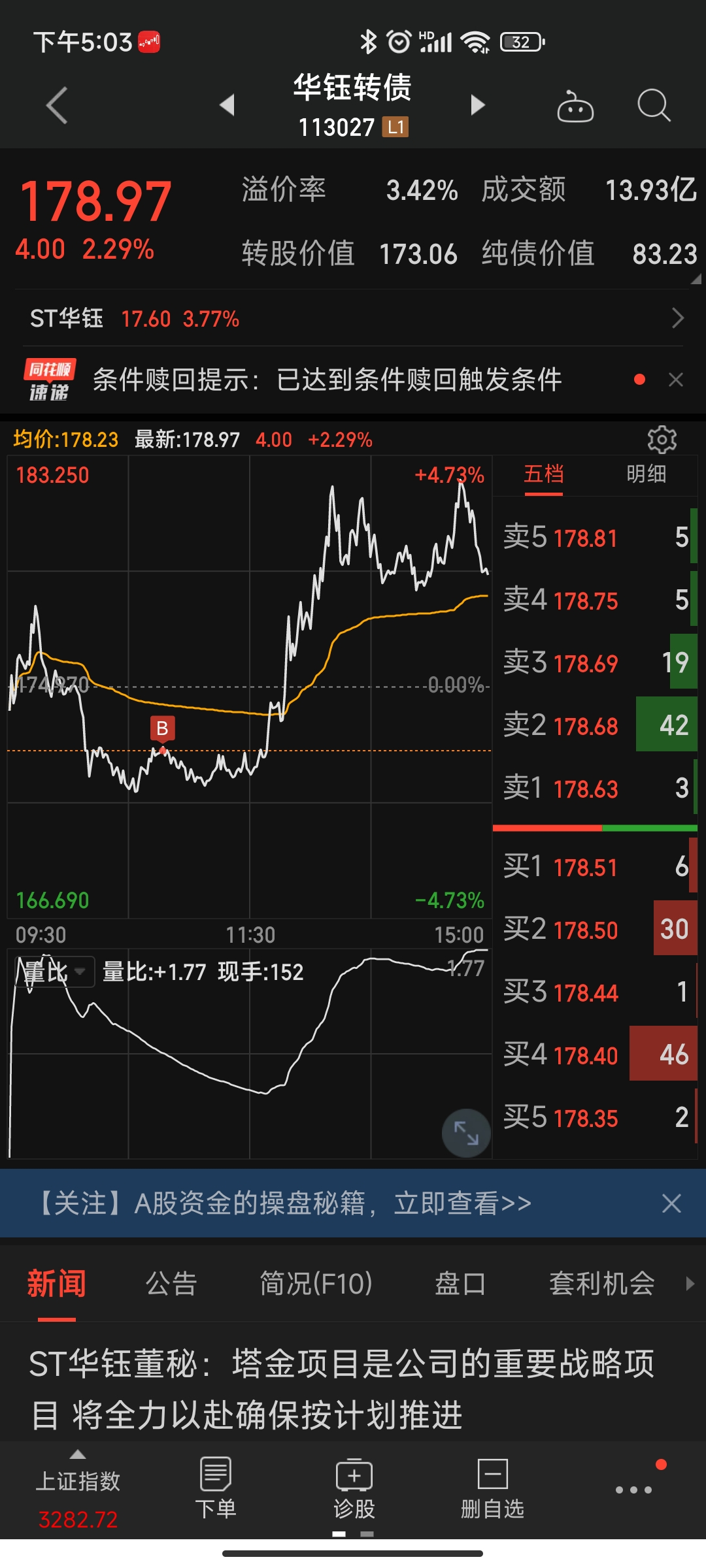Viewport: 706px width, 1568px height.
Task: Open the 简况(F10) tab
Action: (x=316, y=1284)
